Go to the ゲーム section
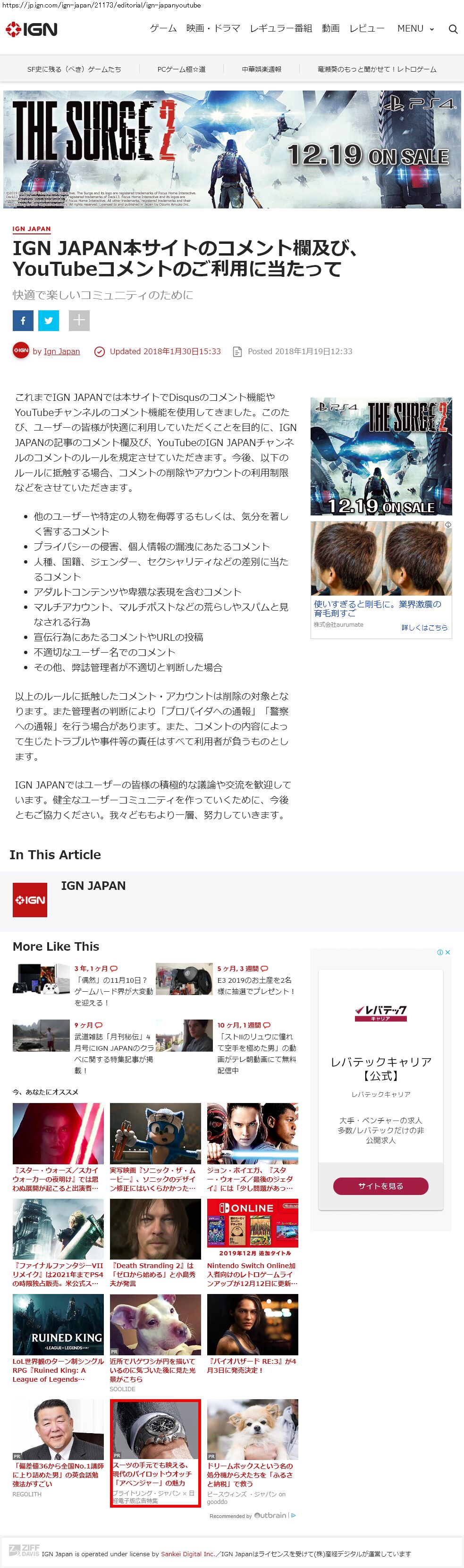 (x=163, y=29)
